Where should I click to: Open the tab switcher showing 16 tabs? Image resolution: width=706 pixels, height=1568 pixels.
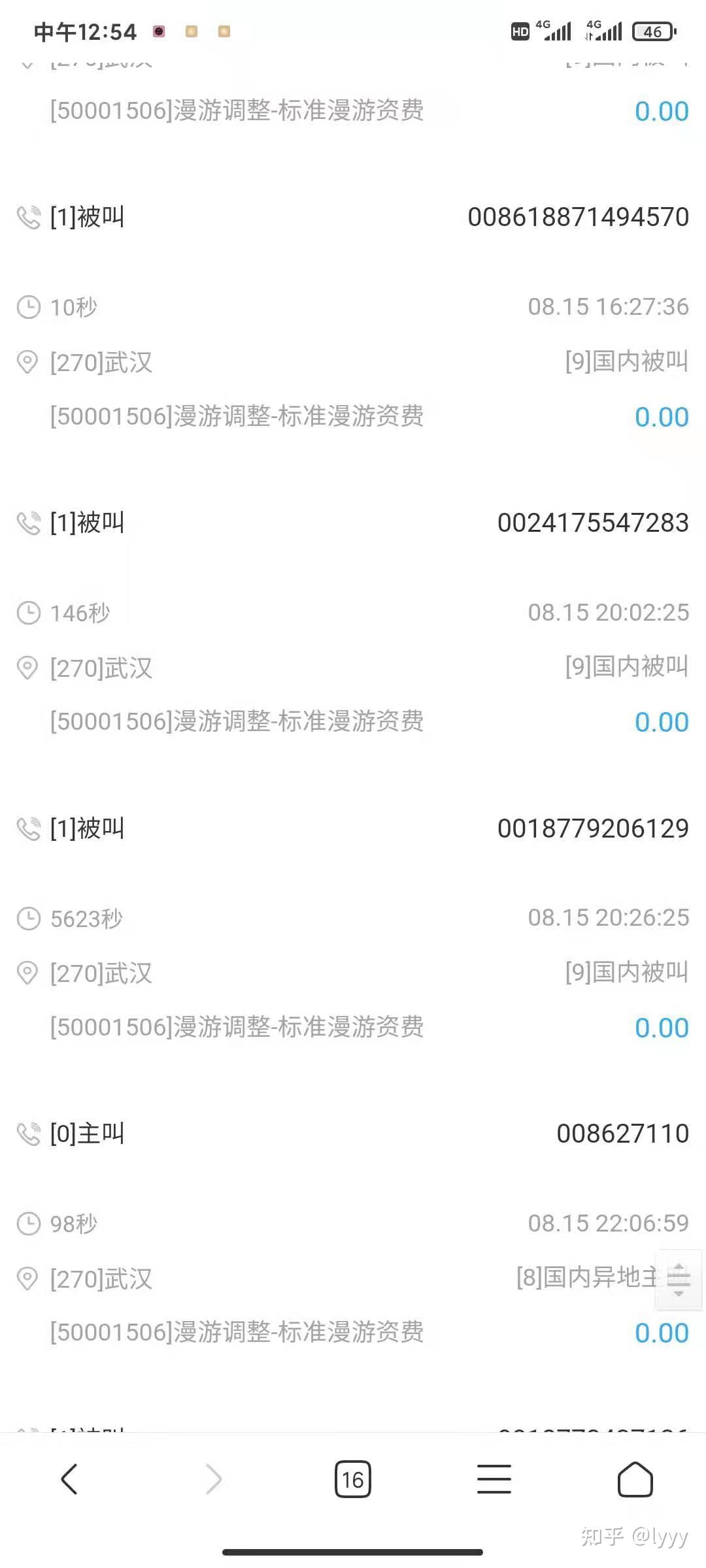pyautogui.click(x=353, y=1479)
